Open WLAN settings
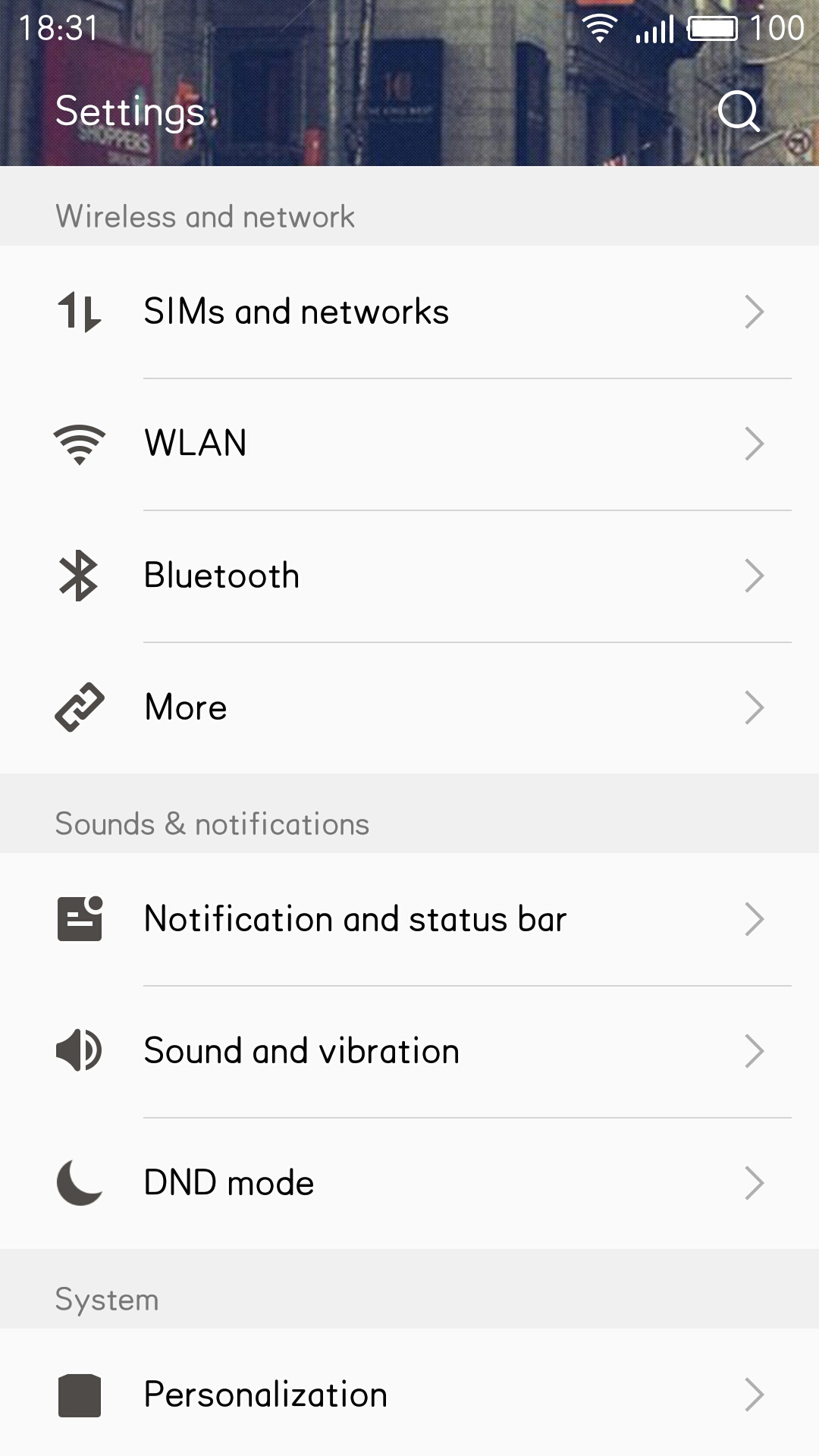The image size is (819, 1456). (x=409, y=444)
